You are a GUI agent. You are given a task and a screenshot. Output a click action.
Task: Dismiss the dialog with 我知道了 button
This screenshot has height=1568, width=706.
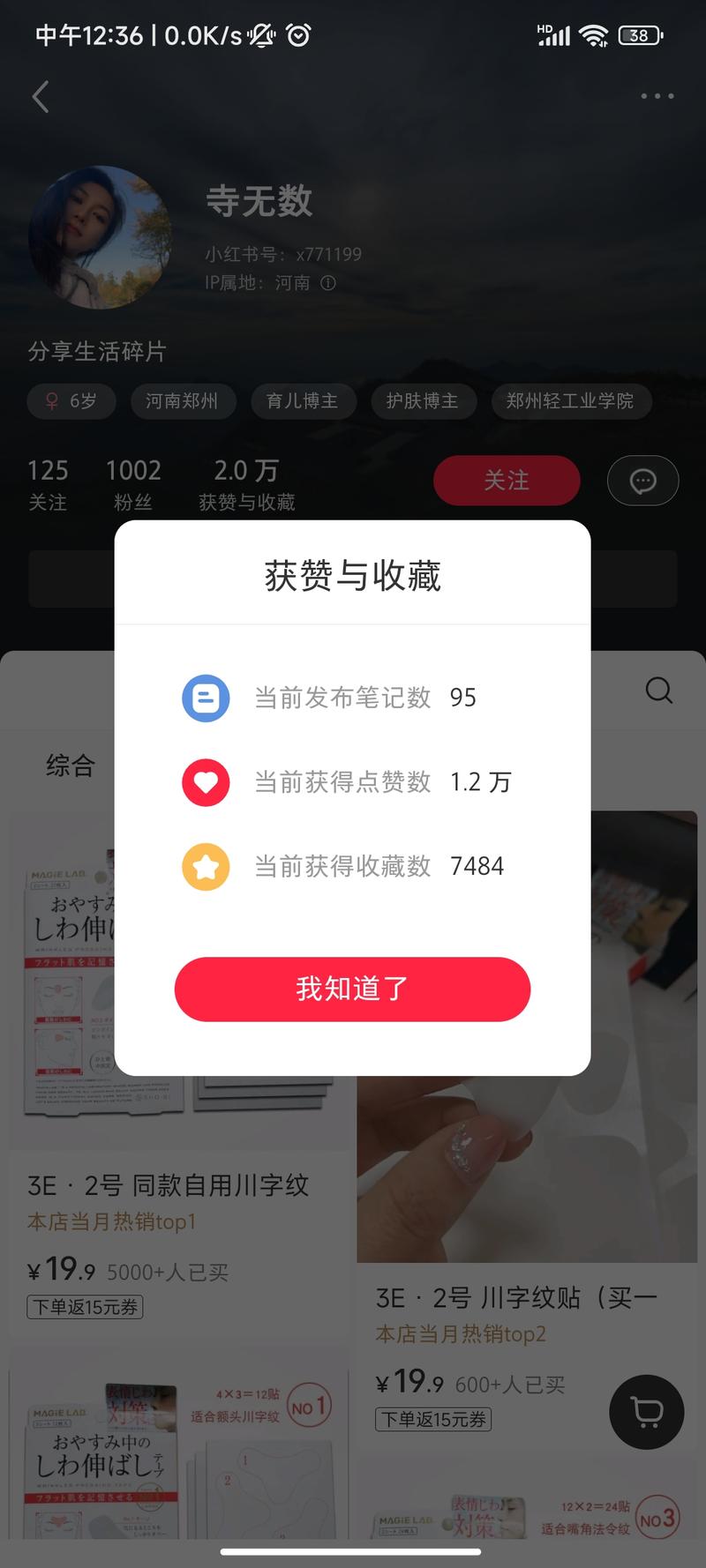pyautogui.click(x=352, y=989)
